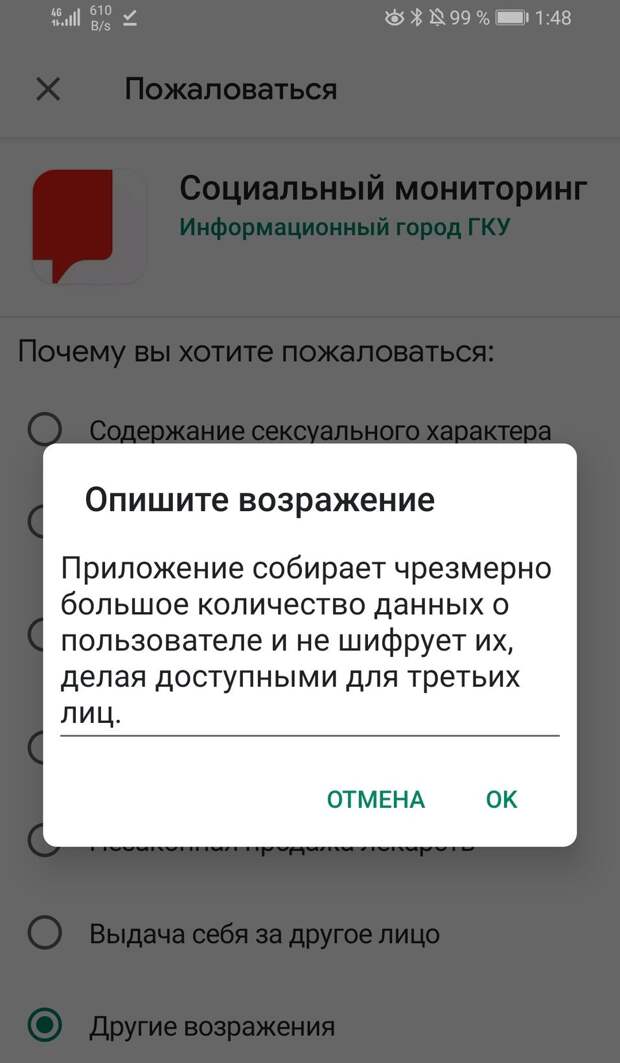The height and width of the screenshot is (1063, 620).
Task: Select Содержание сексуального характера option
Action: [289, 430]
